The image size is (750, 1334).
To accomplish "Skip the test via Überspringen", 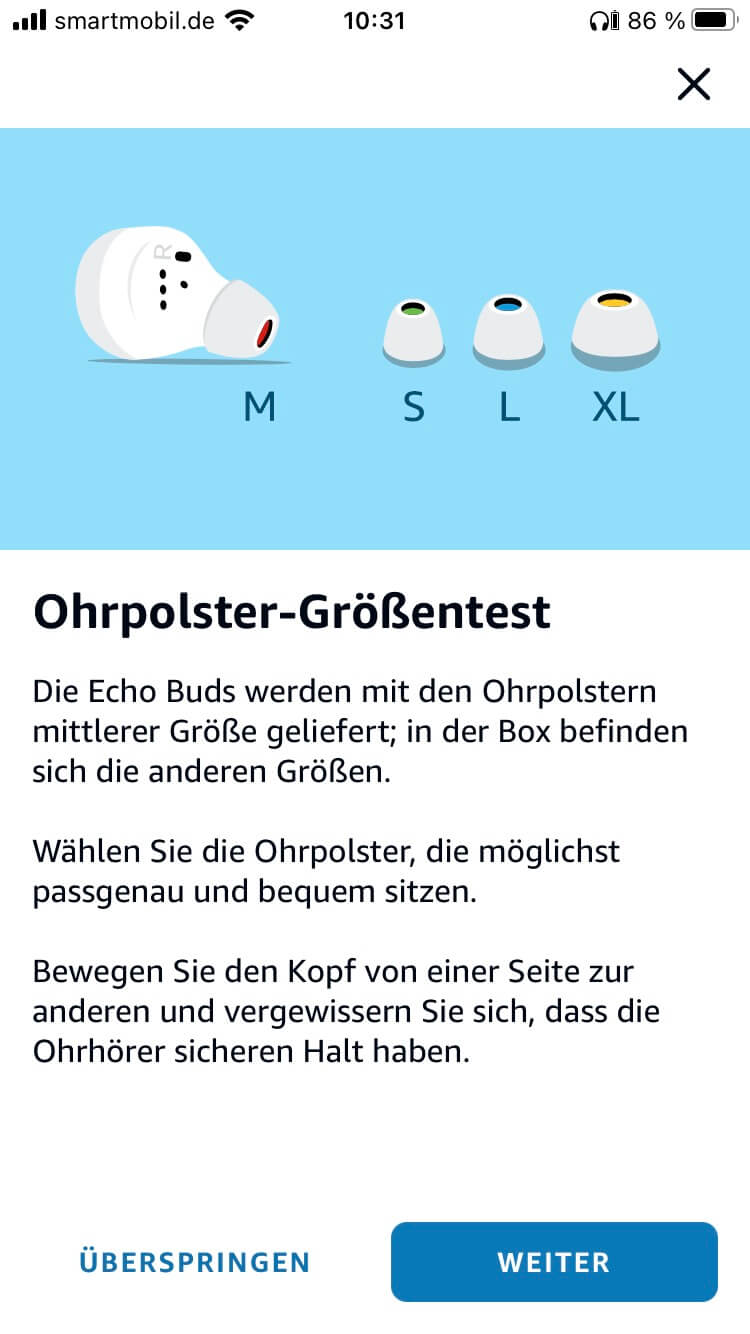I will coord(195,1262).
